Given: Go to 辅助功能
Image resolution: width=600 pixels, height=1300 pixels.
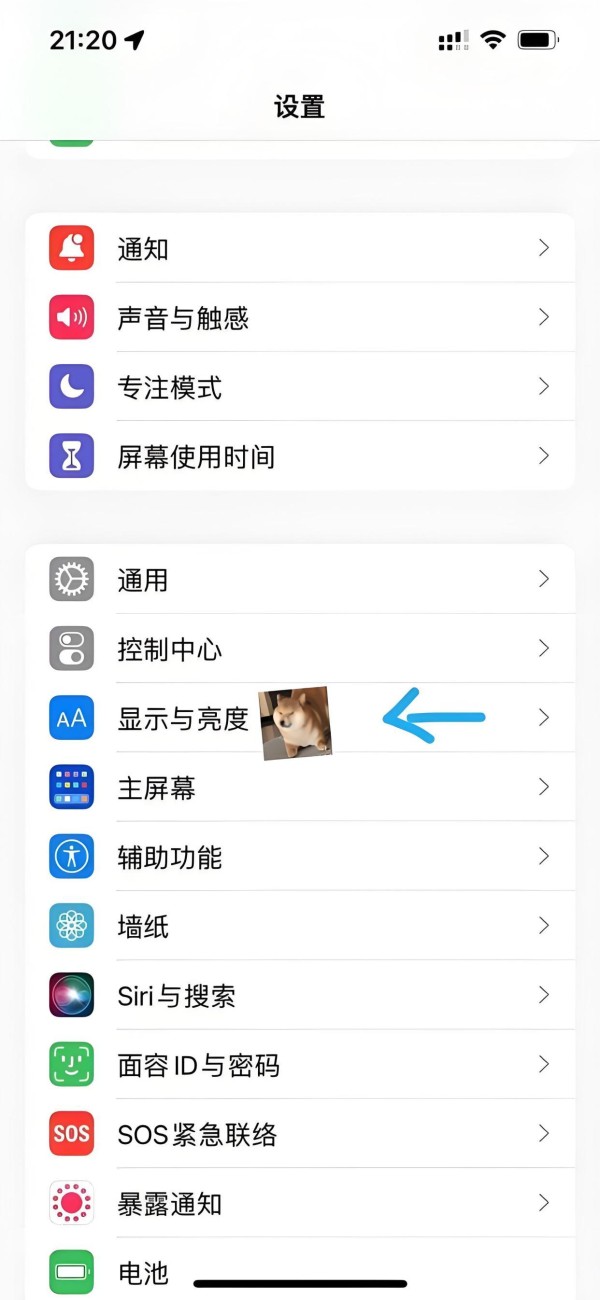Looking at the screenshot, I should click(300, 857).
